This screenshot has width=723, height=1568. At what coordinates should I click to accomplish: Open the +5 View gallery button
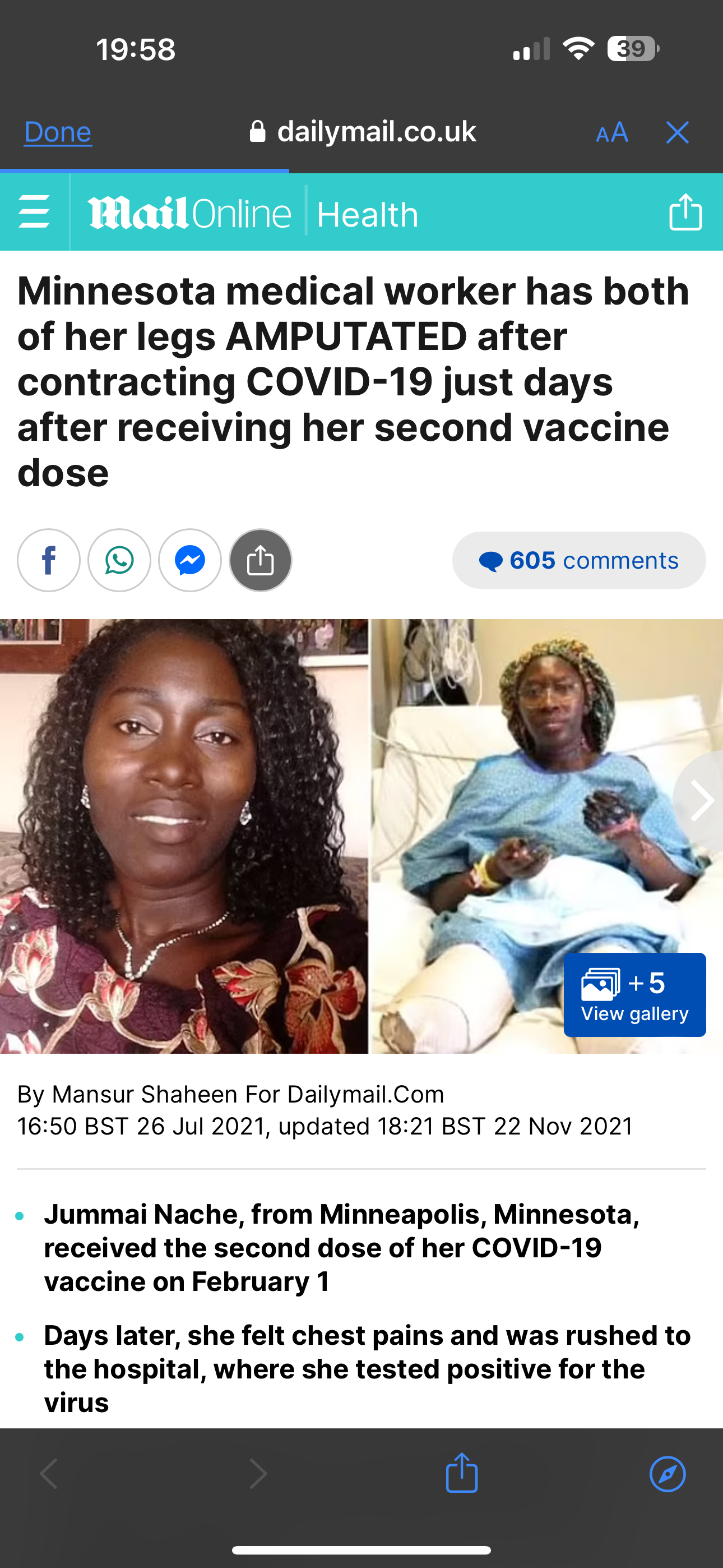tap(634, 995)
